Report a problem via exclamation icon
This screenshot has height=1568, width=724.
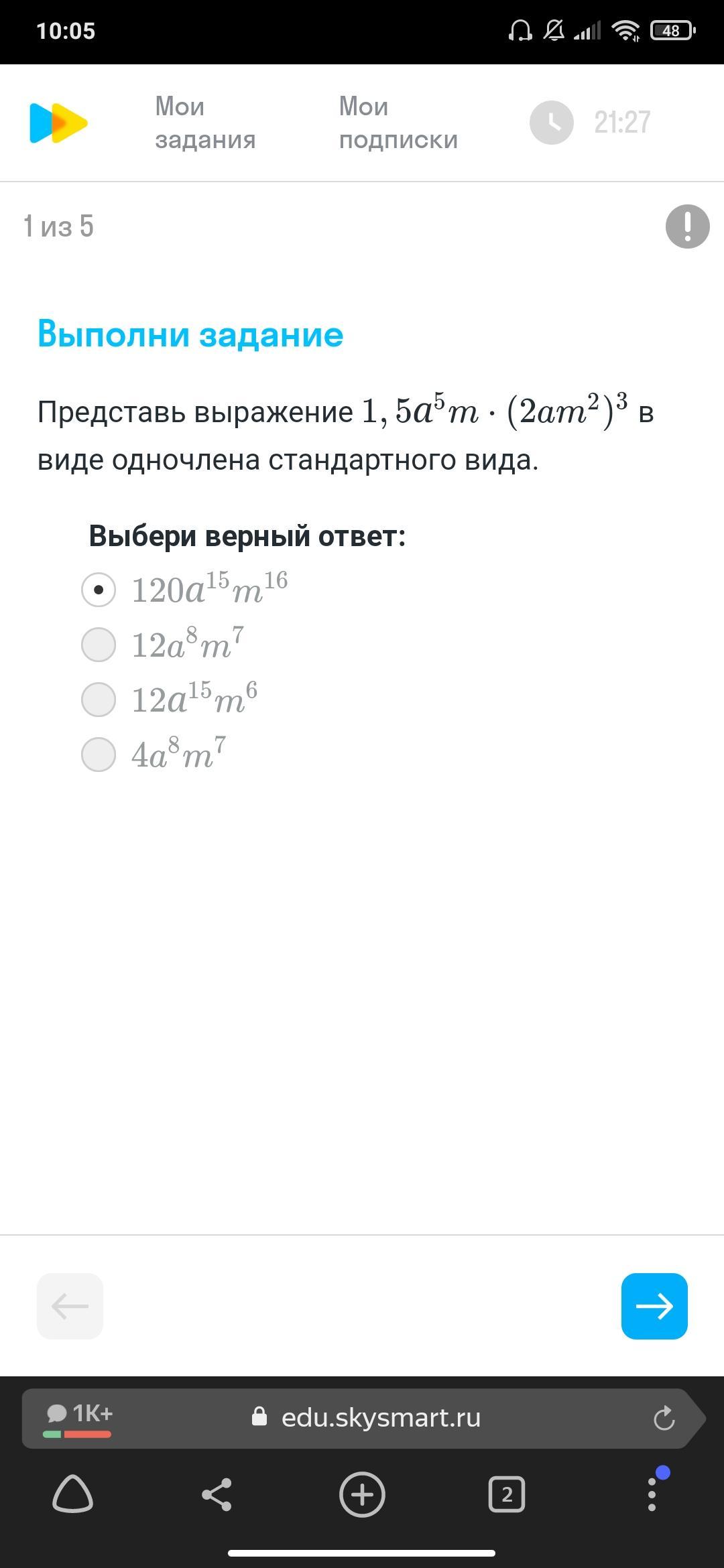pyautogui.click(x=687, y=226)
